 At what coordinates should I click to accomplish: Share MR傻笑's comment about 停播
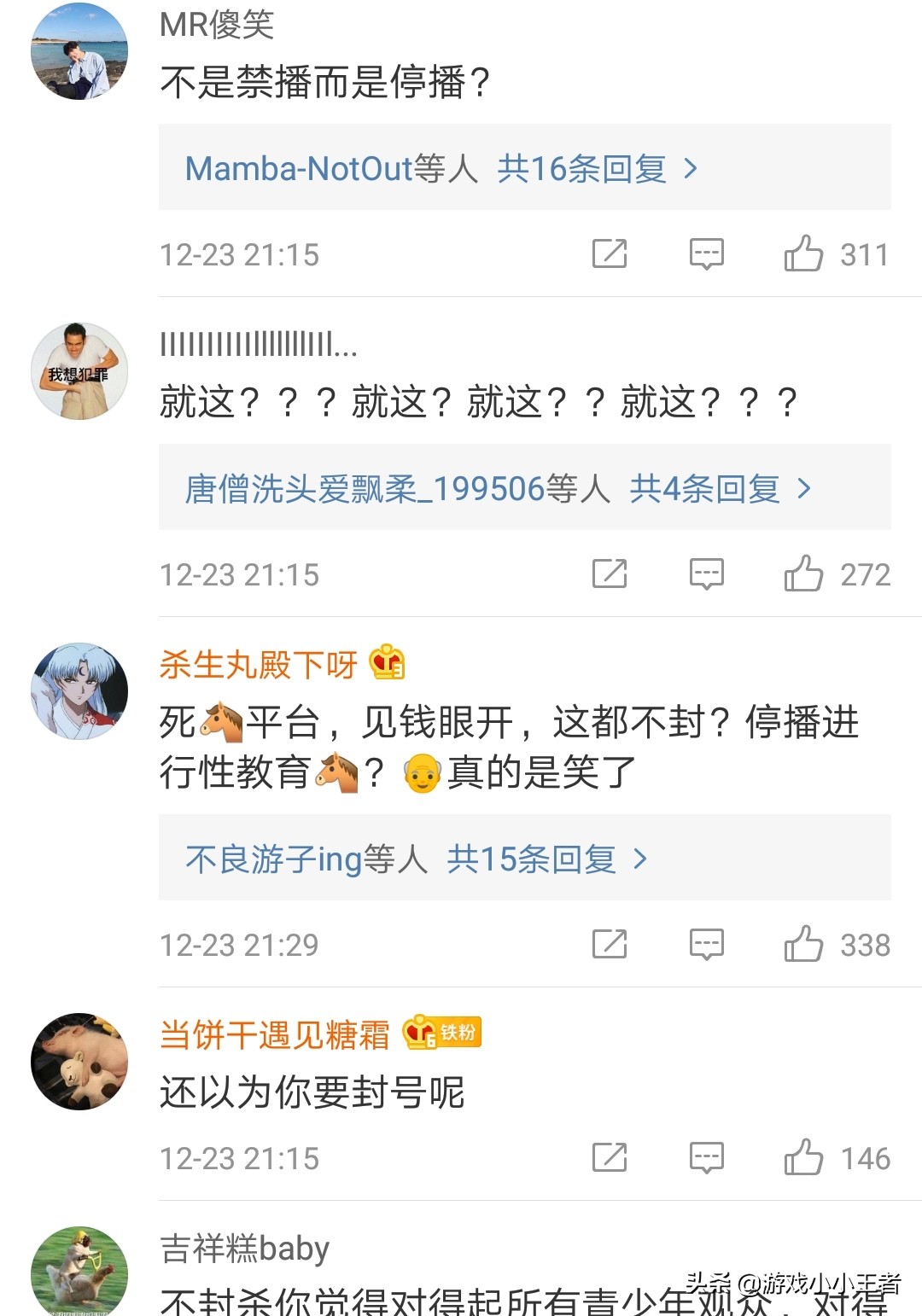610,253
